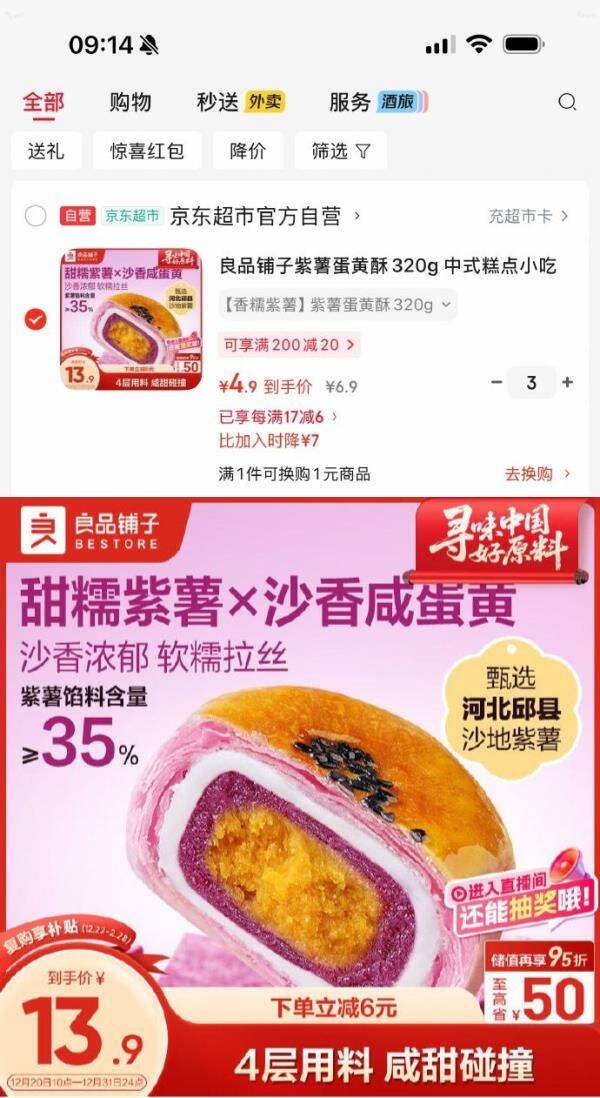Open the 可享满200减20 promotion

point(289,345)
